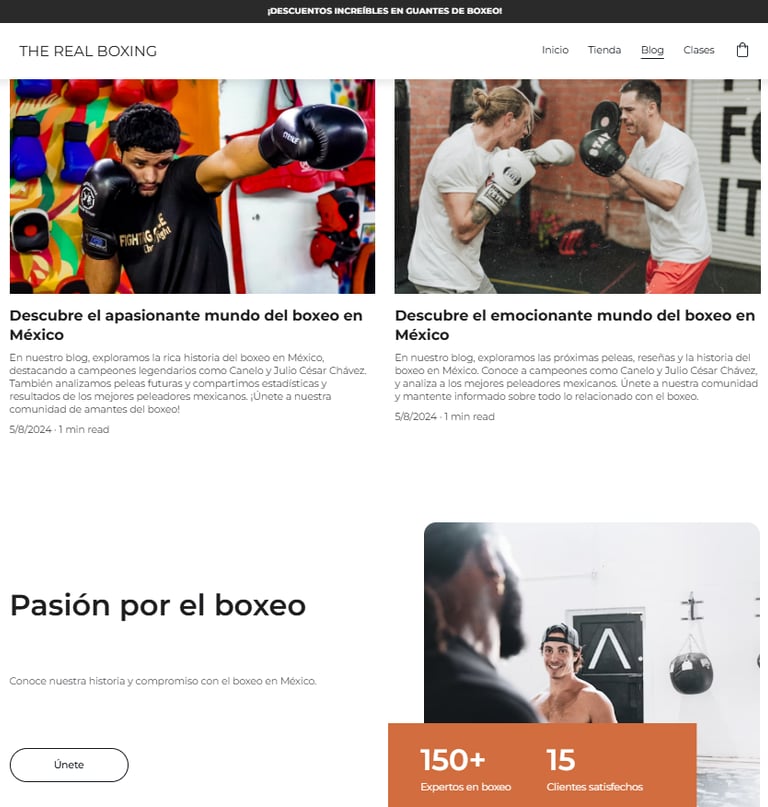
Task: Open the 'emocionante mundo del boxeo' post image
Action: [x=577, y=186]
